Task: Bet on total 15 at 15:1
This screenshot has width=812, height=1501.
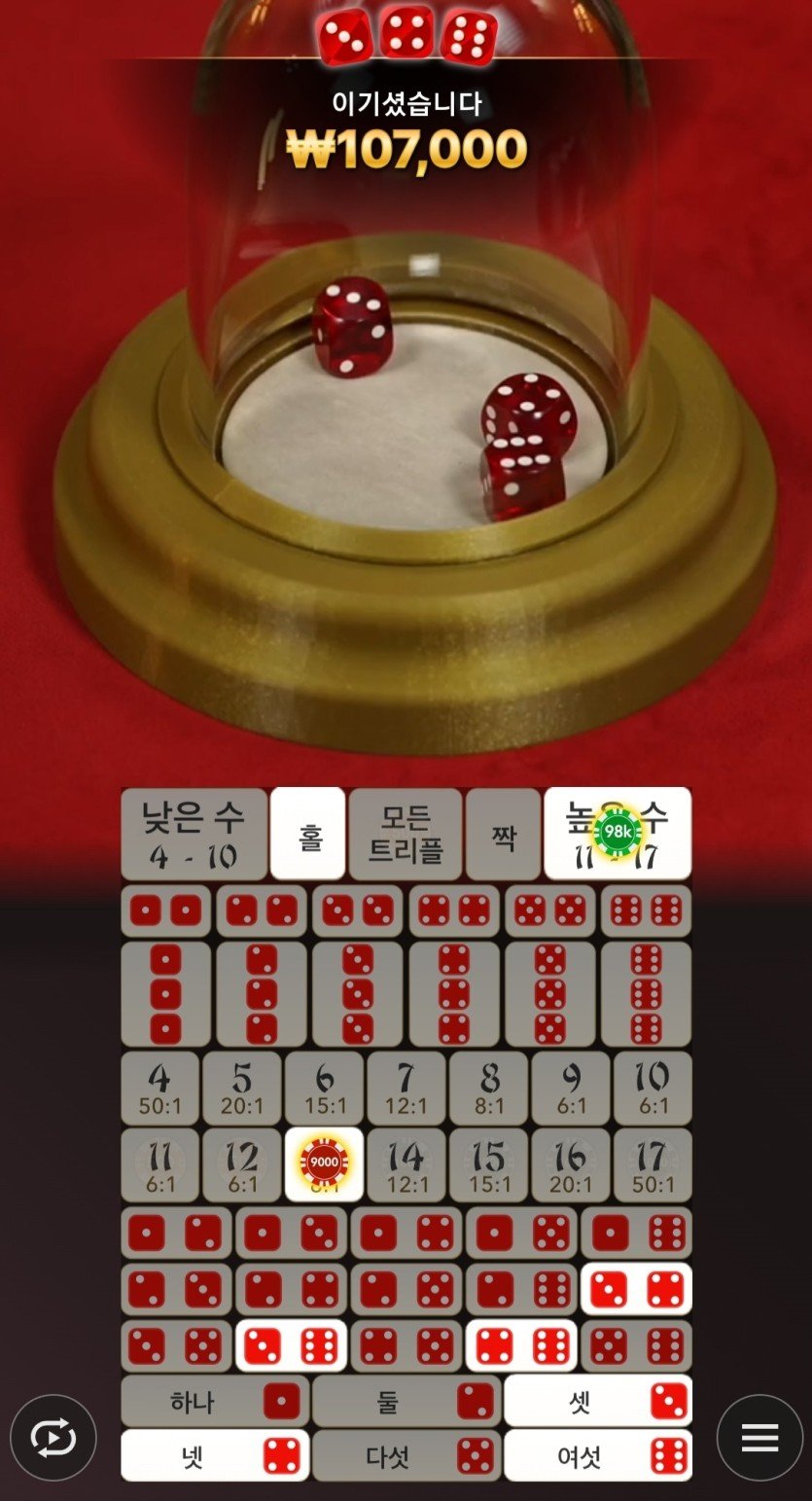Action: (489, 1164)
